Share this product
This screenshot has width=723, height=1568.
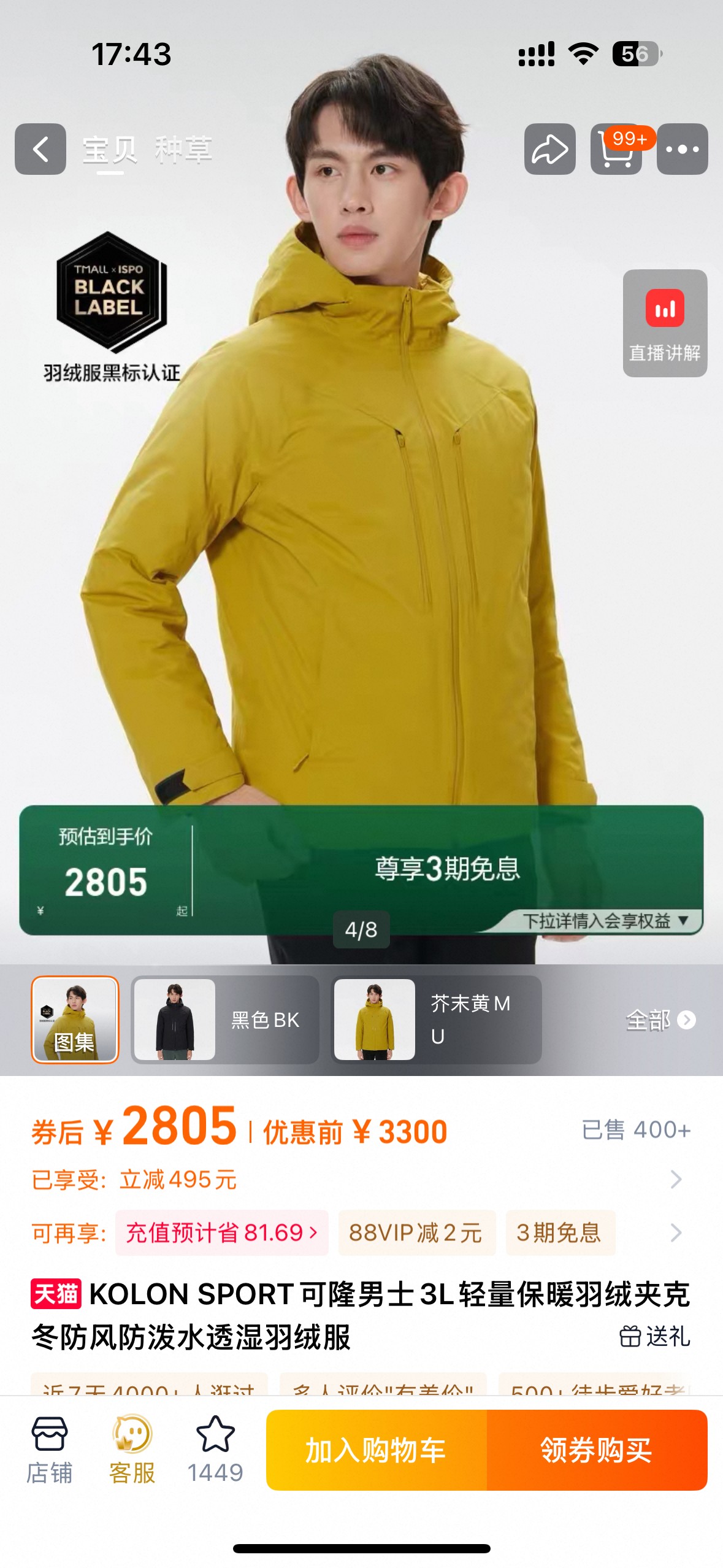click(x=549, y=149)
